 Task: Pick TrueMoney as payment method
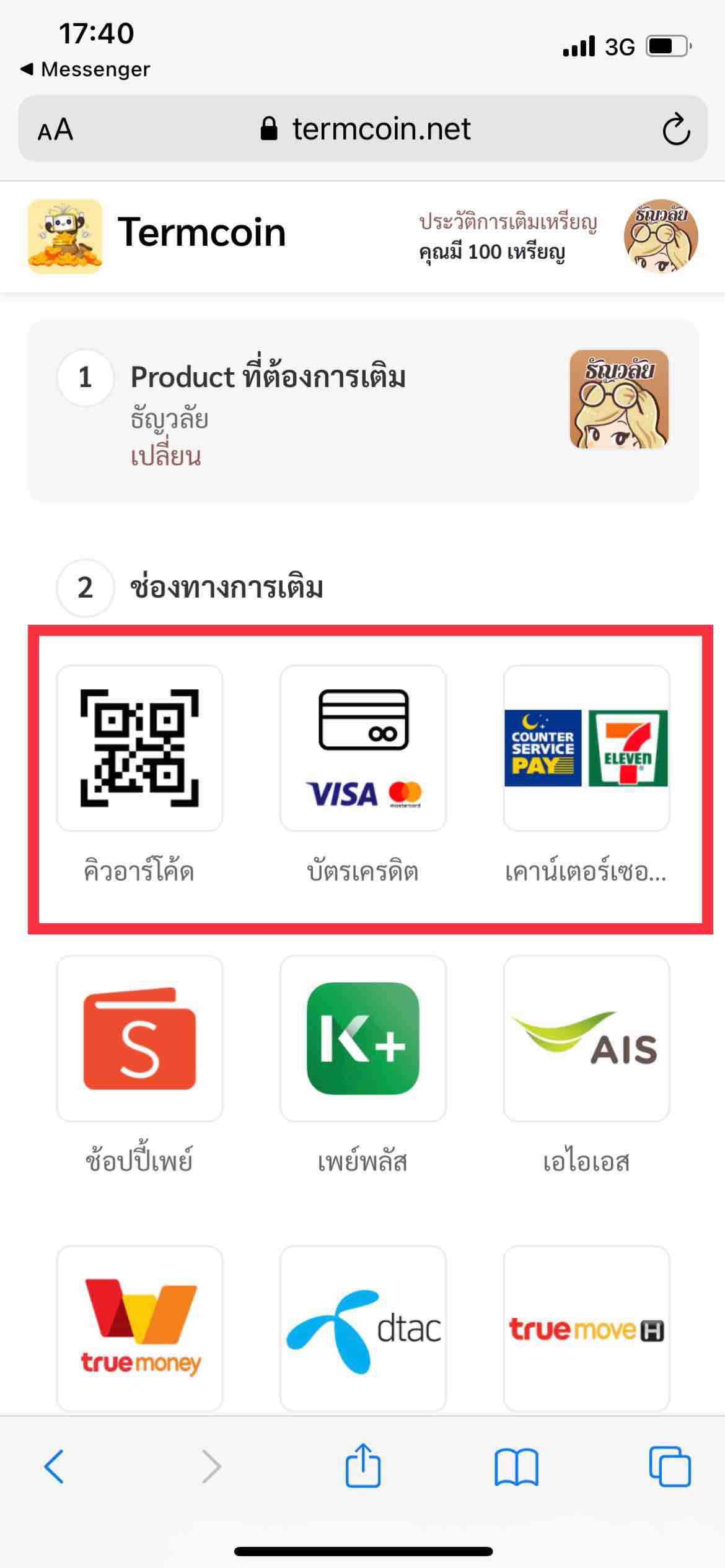tap(139, 1328)
